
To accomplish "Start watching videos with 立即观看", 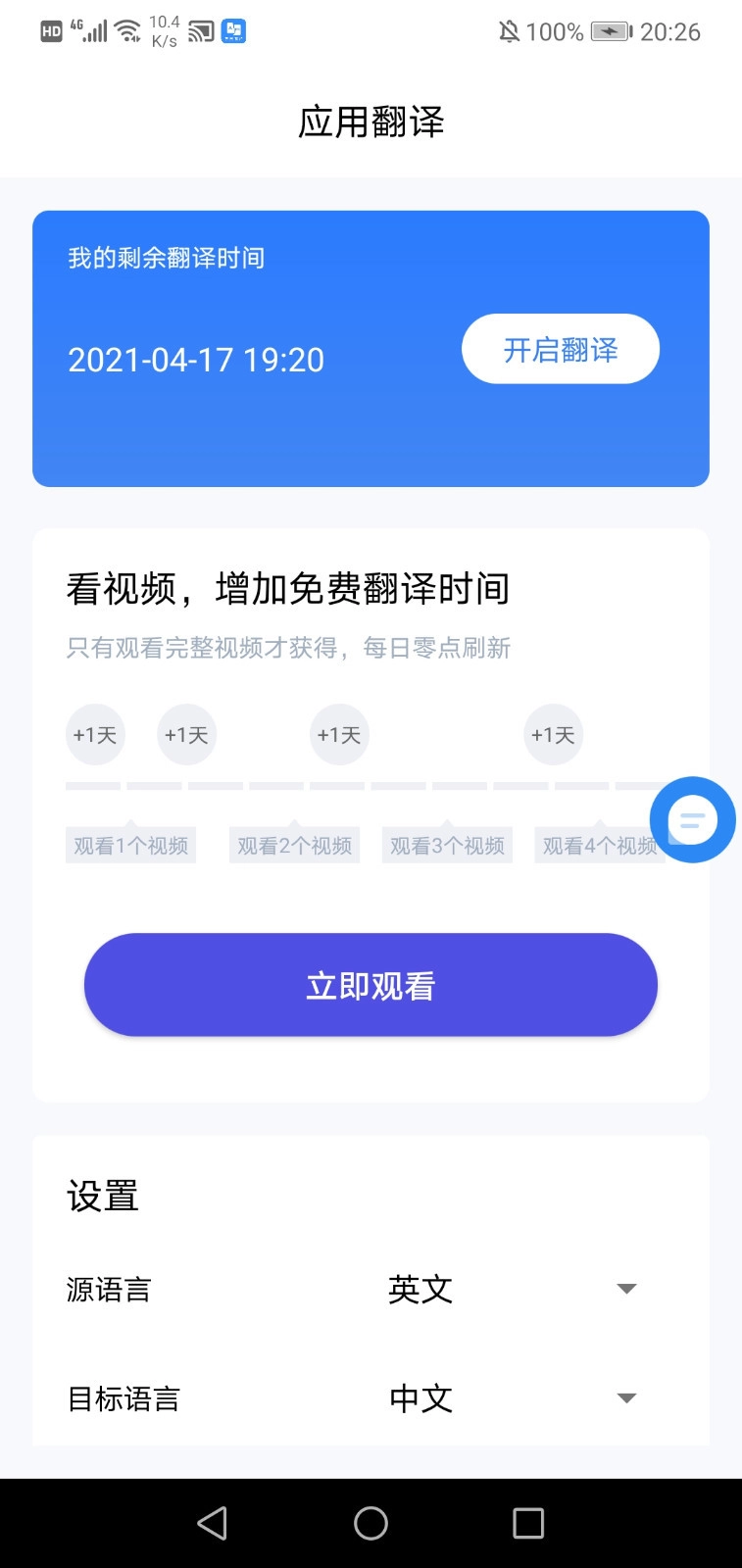I will 371,985.
